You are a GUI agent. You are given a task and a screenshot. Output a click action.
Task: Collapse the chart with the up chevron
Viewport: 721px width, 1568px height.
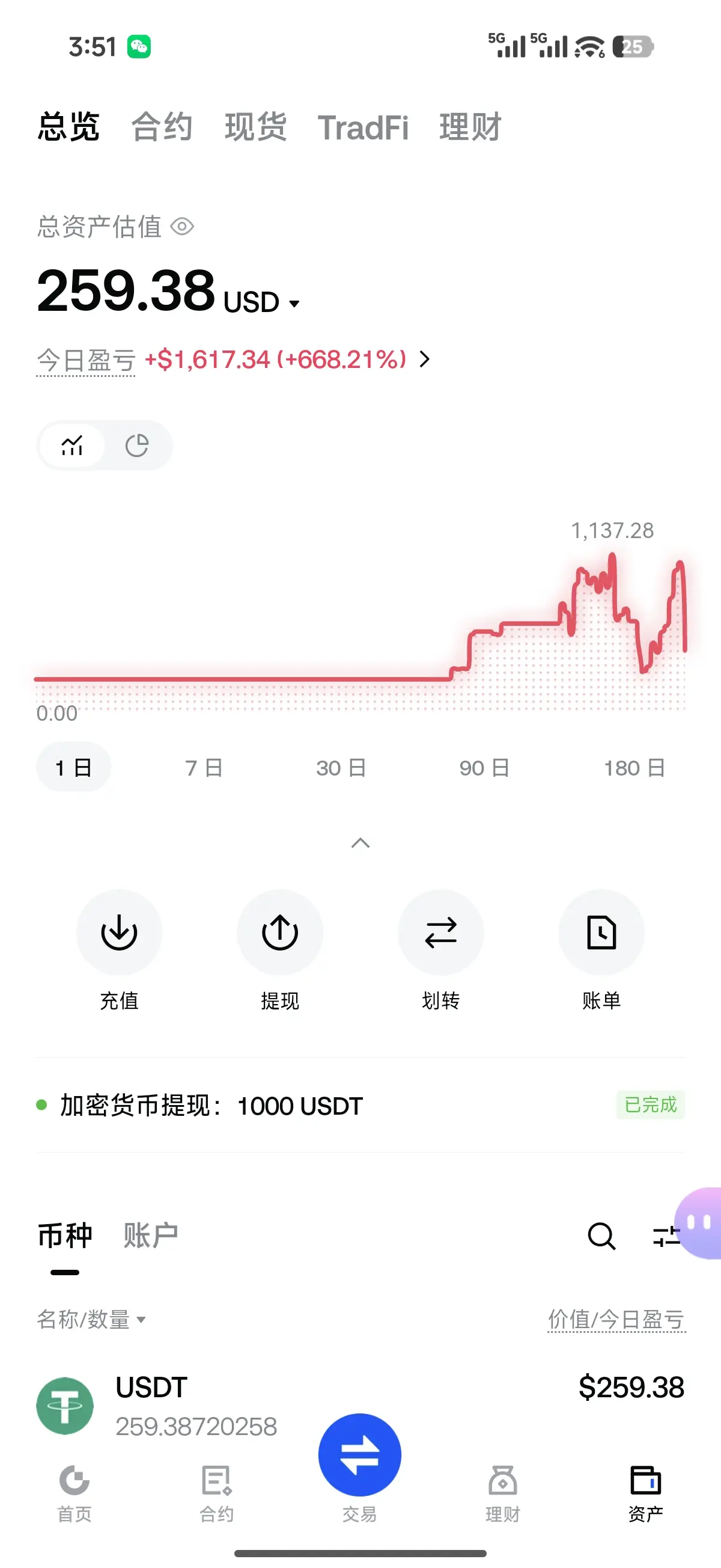[x=360, y=843]
